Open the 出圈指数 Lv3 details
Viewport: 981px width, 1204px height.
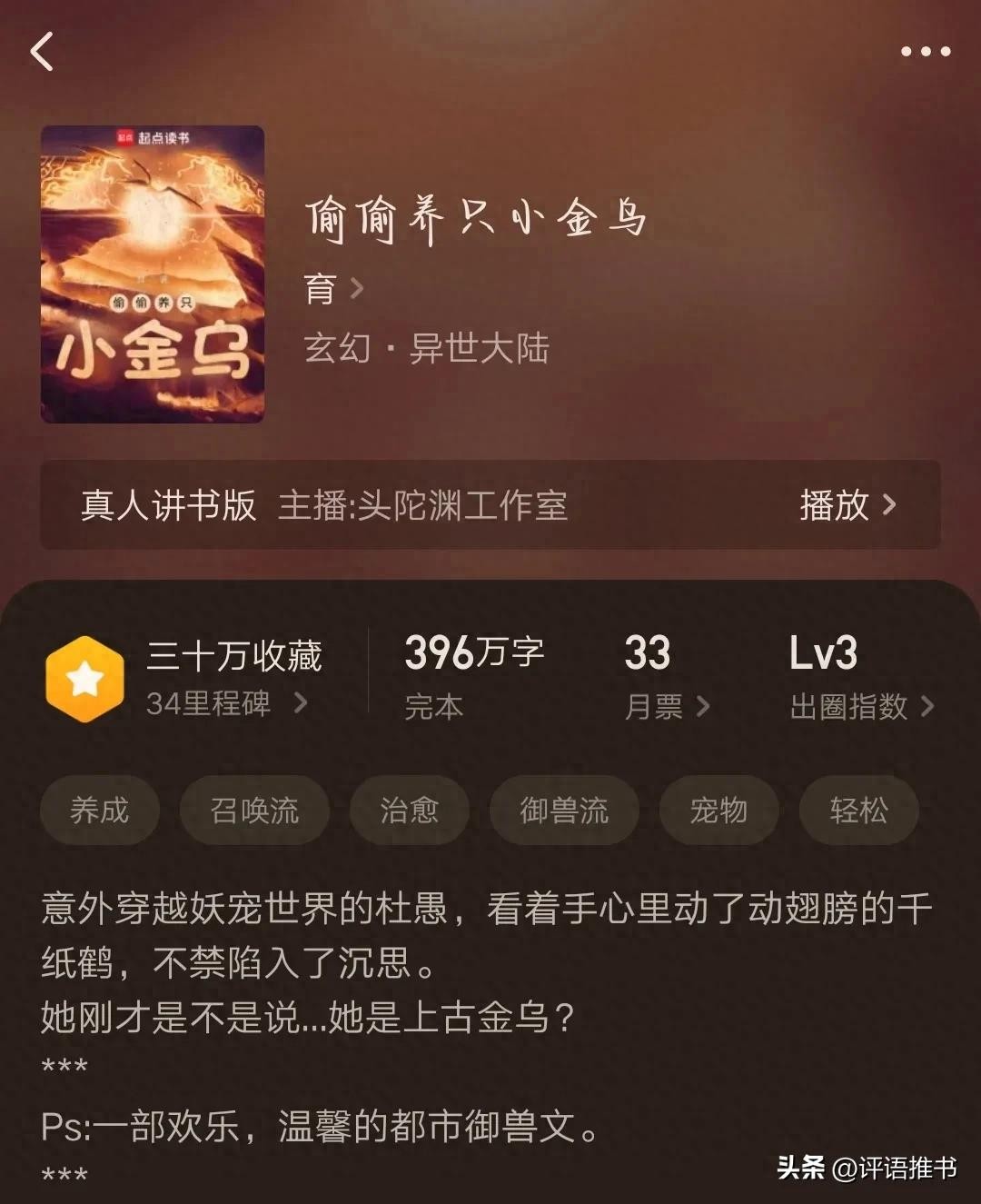point(860,706)
